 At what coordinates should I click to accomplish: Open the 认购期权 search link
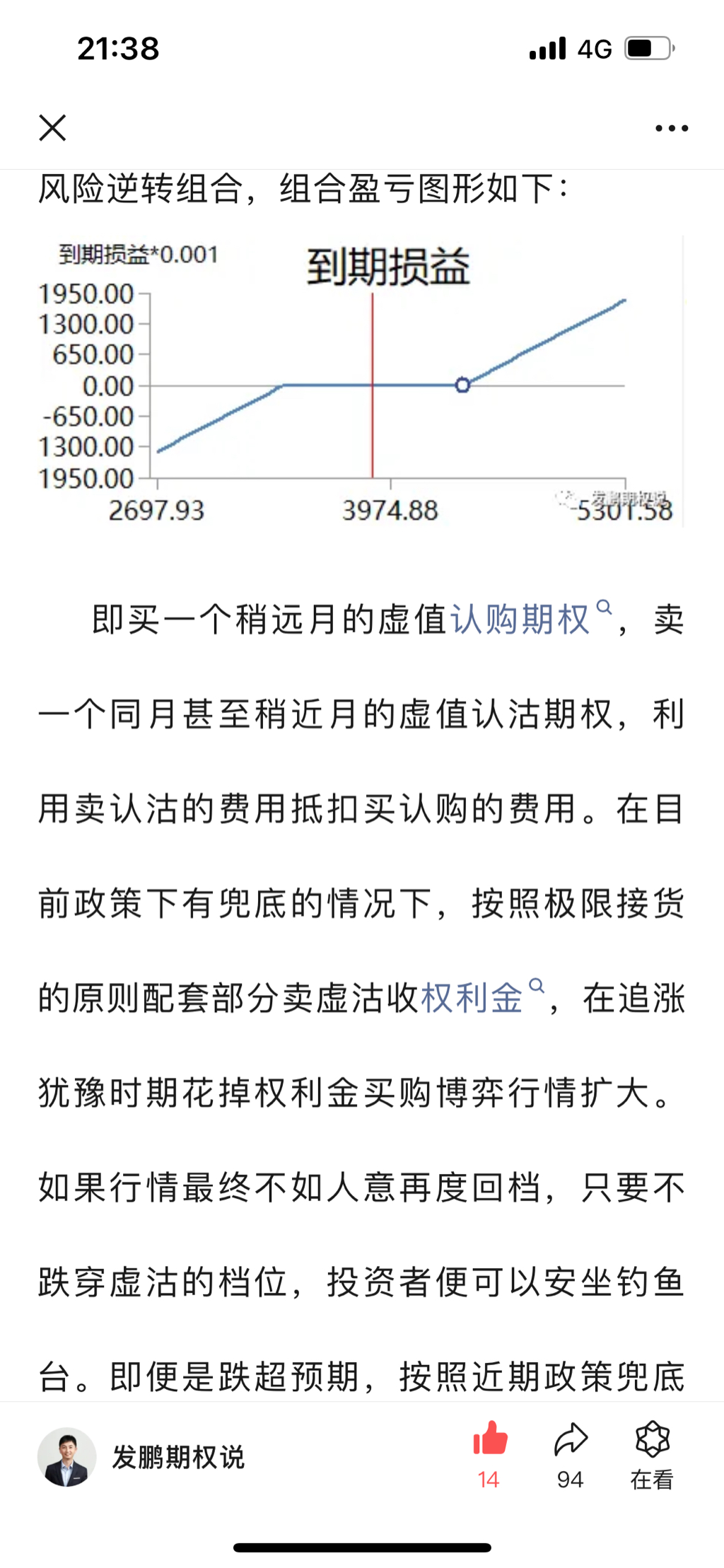tap(521, 620)
